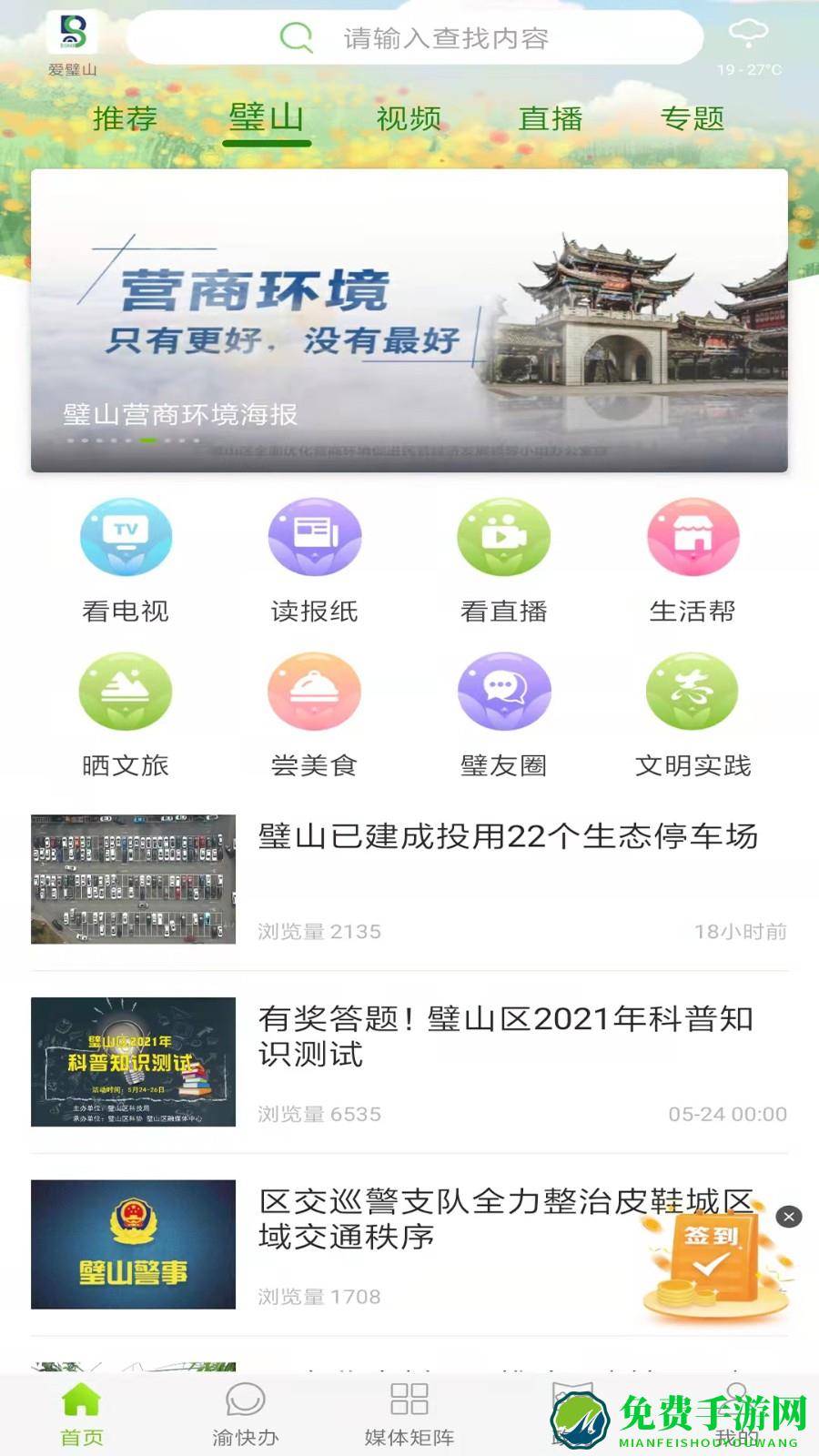Open the search box at the top
The height and width of the screenshot is (1456, 819).
(415, 38)
